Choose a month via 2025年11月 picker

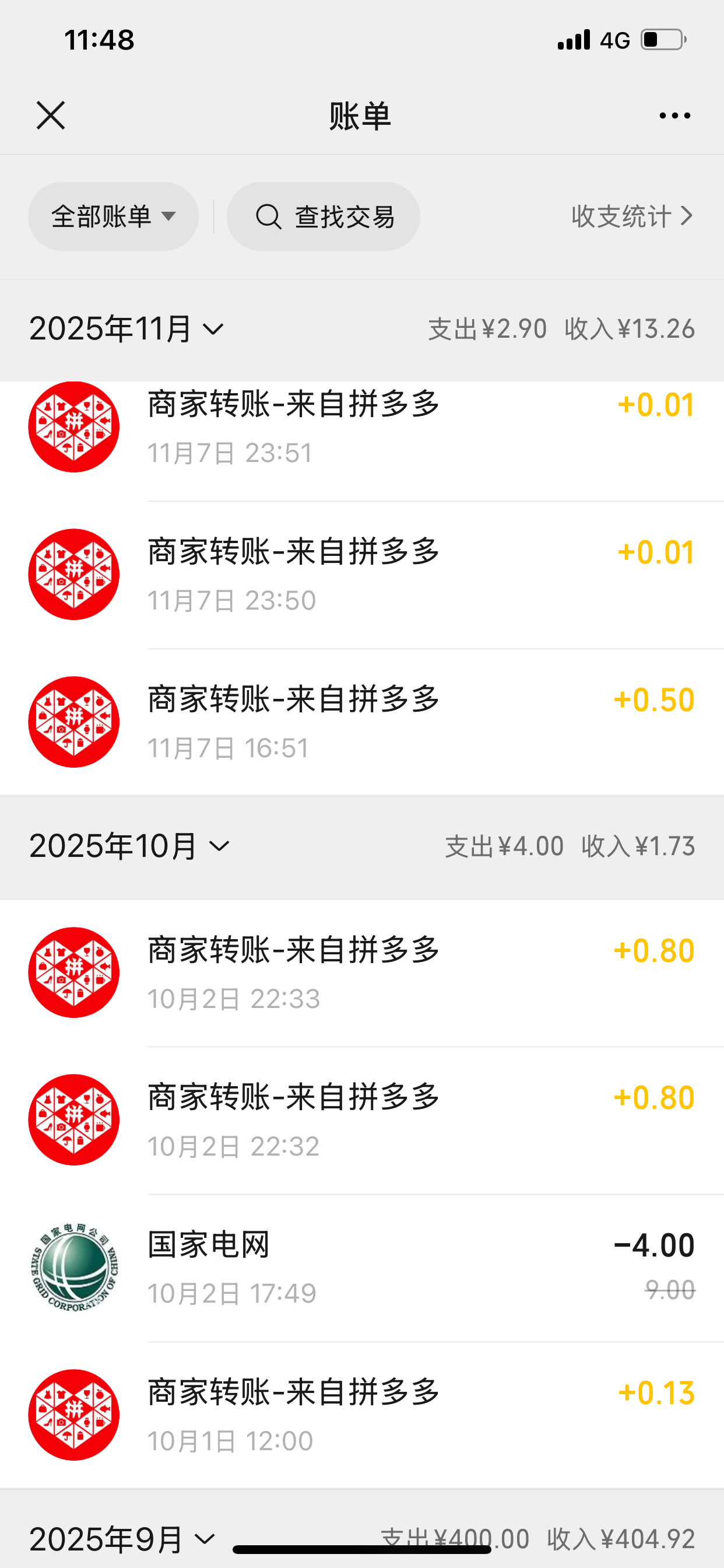[x=126, y=330]
